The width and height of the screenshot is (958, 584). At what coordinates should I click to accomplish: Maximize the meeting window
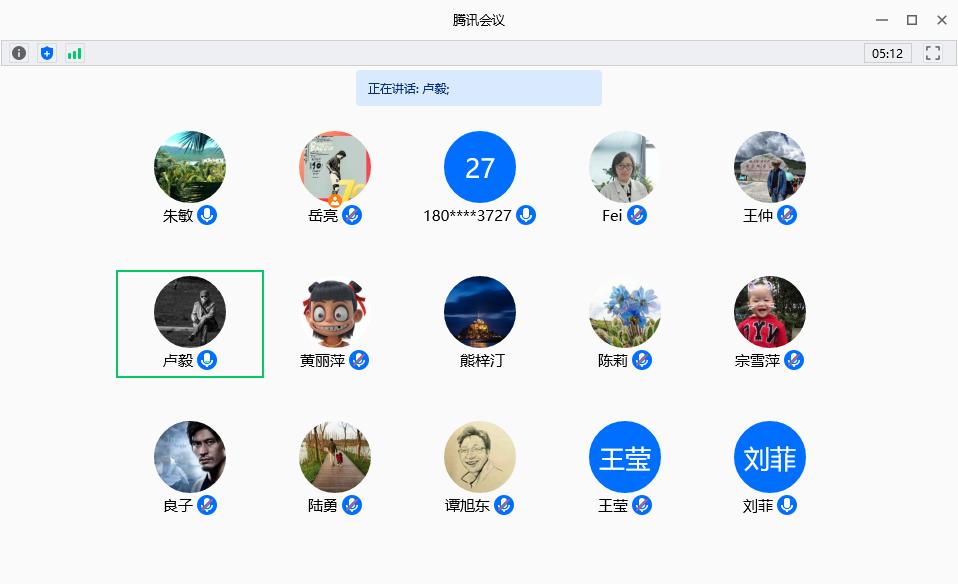pos(911,20)
